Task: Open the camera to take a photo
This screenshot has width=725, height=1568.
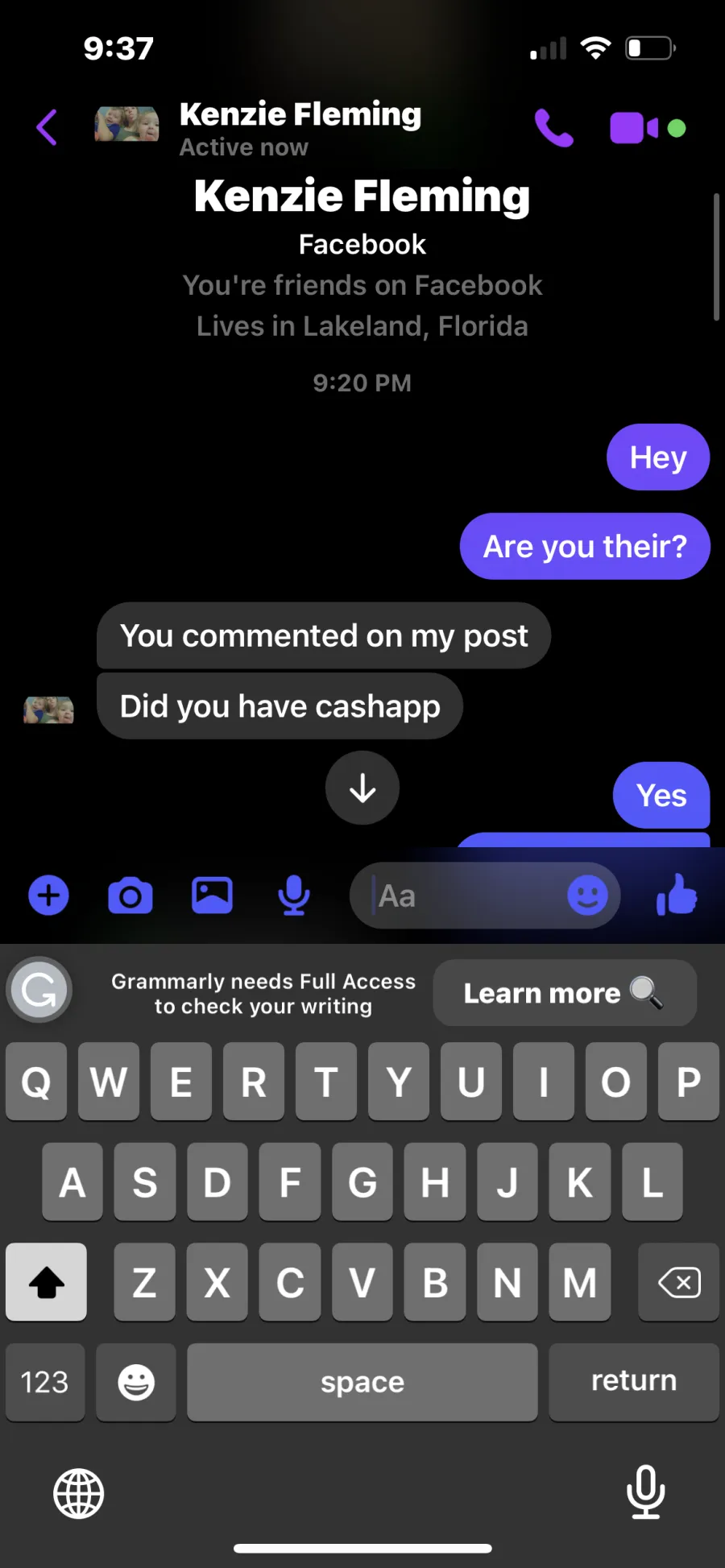Action: pos(130,896)
